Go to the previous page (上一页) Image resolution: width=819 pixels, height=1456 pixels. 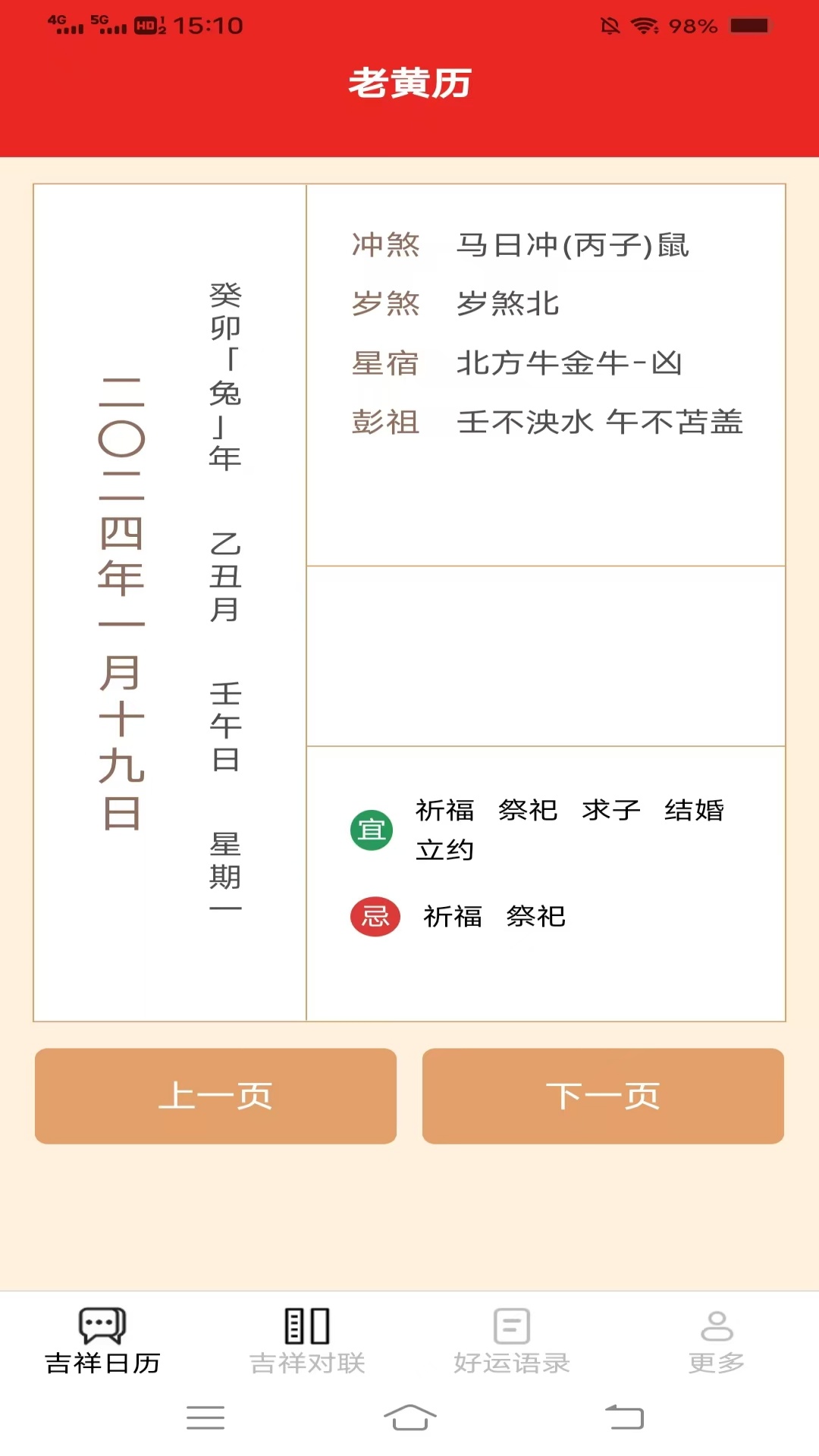coord(215,1096)
